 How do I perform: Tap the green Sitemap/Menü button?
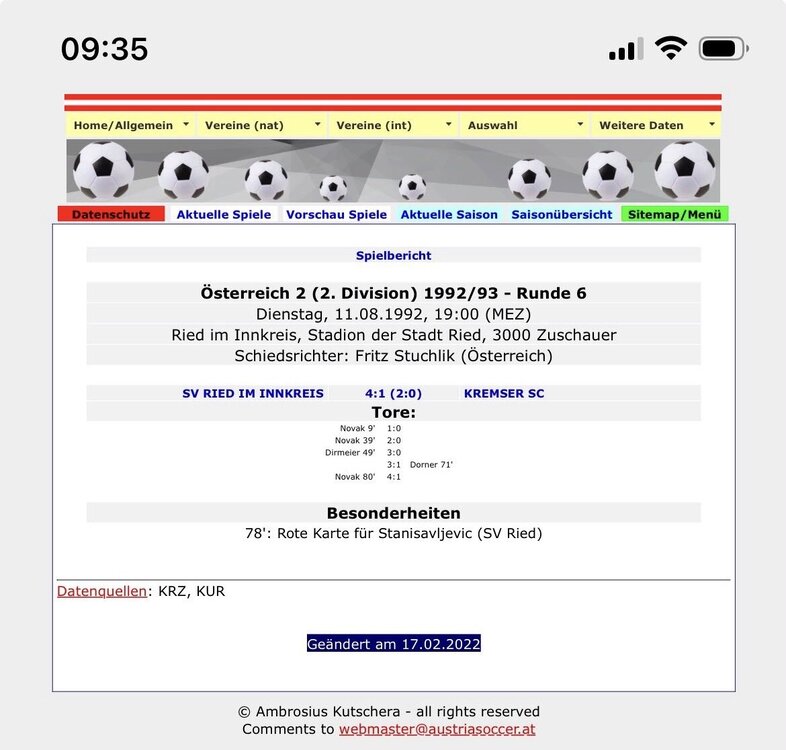(675, 214)
